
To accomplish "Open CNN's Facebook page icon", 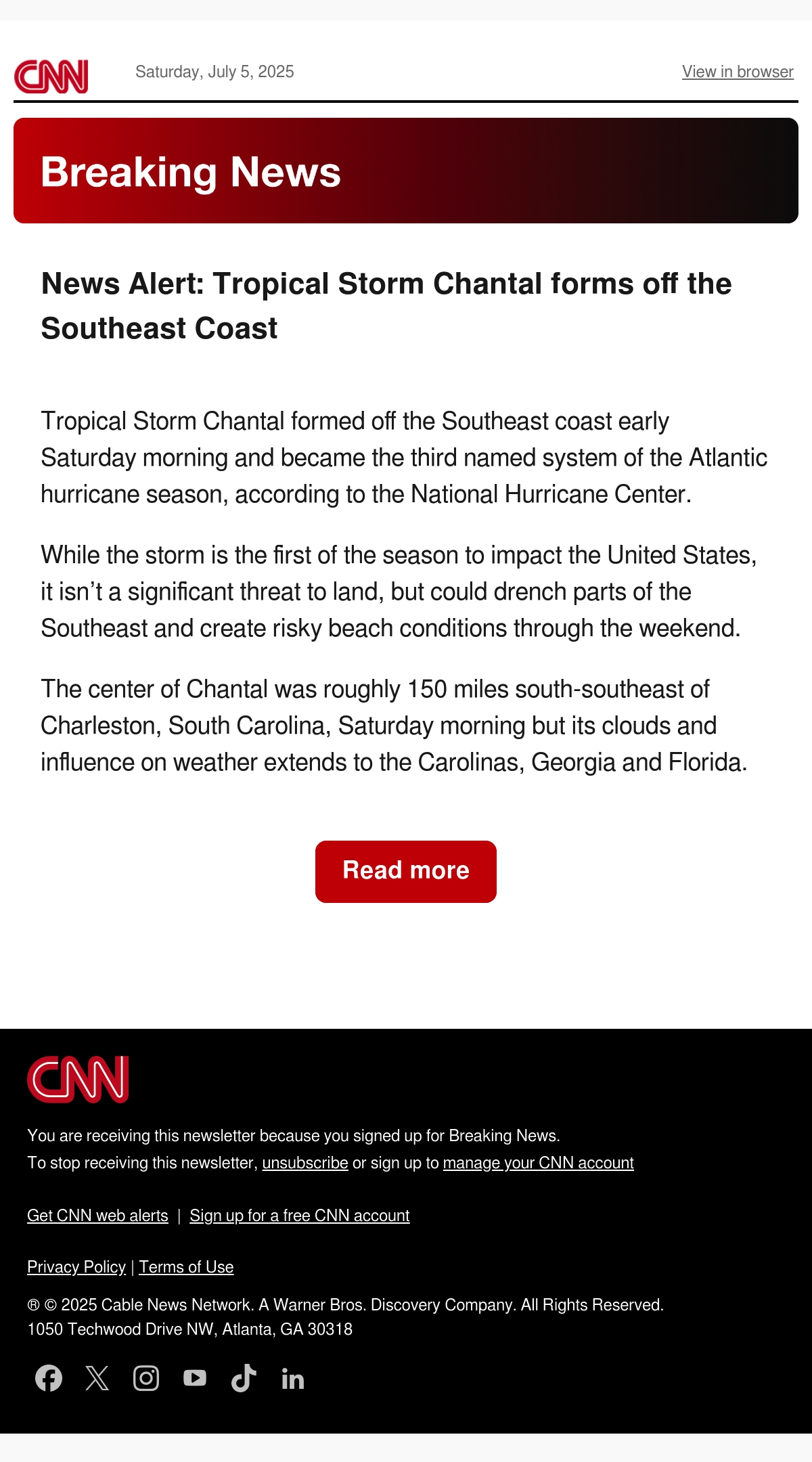I will [49, 1378].
